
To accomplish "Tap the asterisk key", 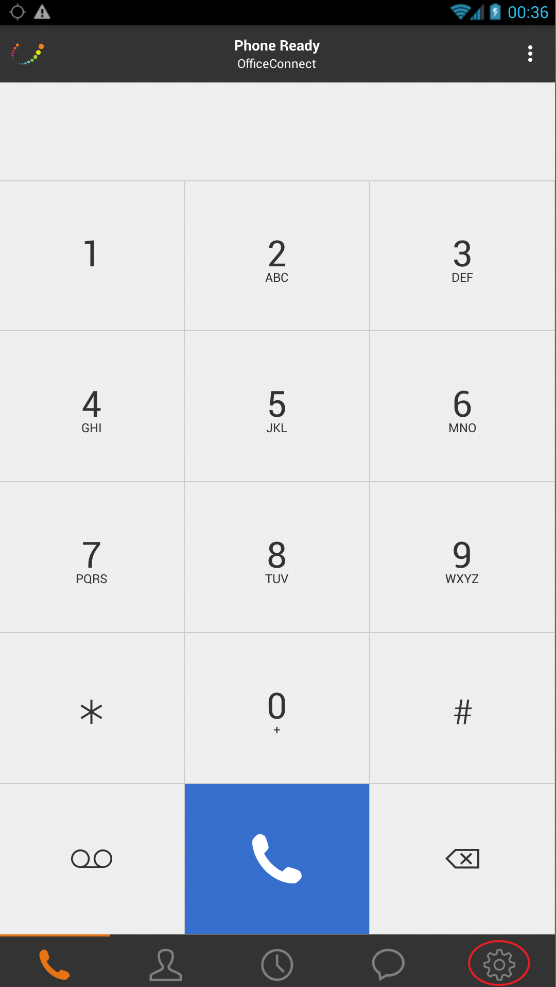I will coord(92,708).
